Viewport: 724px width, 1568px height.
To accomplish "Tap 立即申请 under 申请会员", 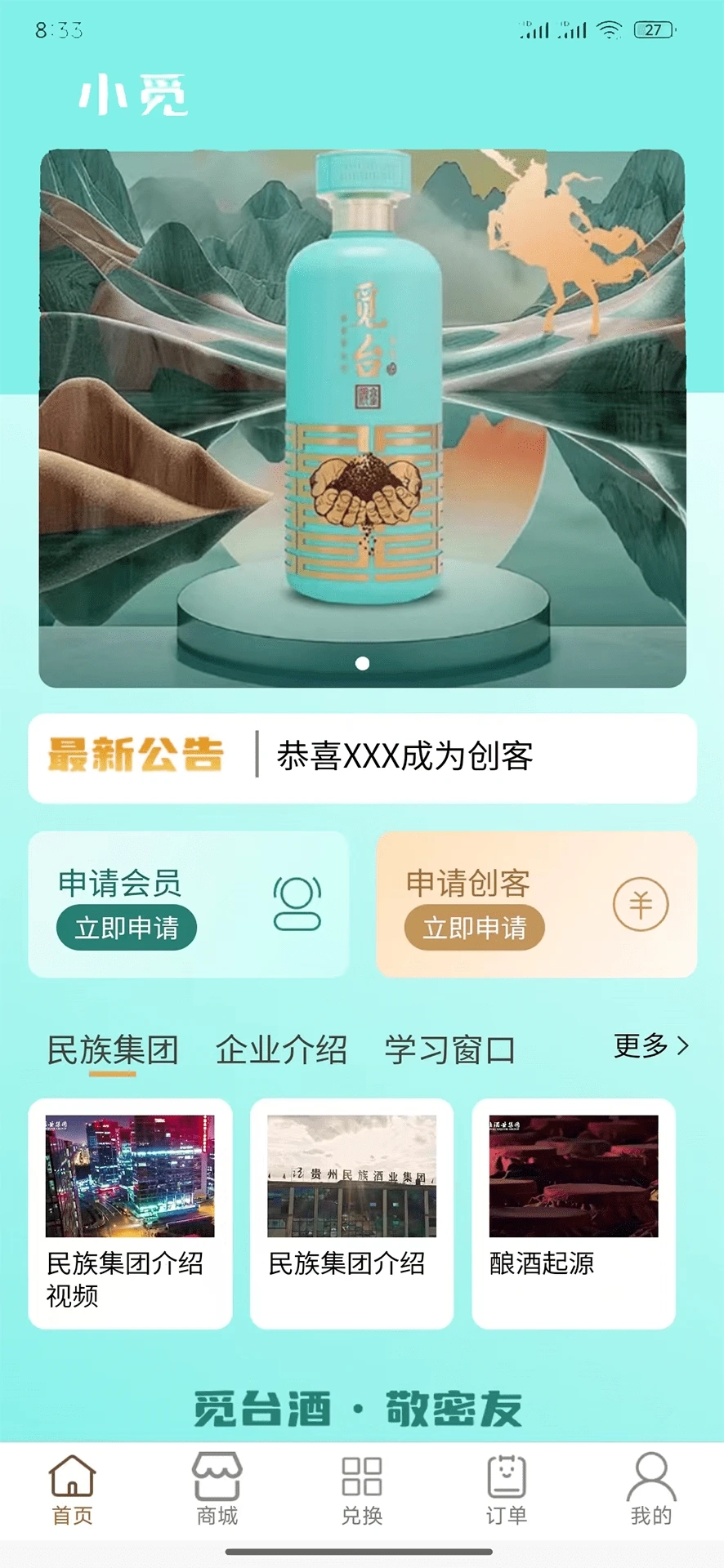I will tap(127, 928).
